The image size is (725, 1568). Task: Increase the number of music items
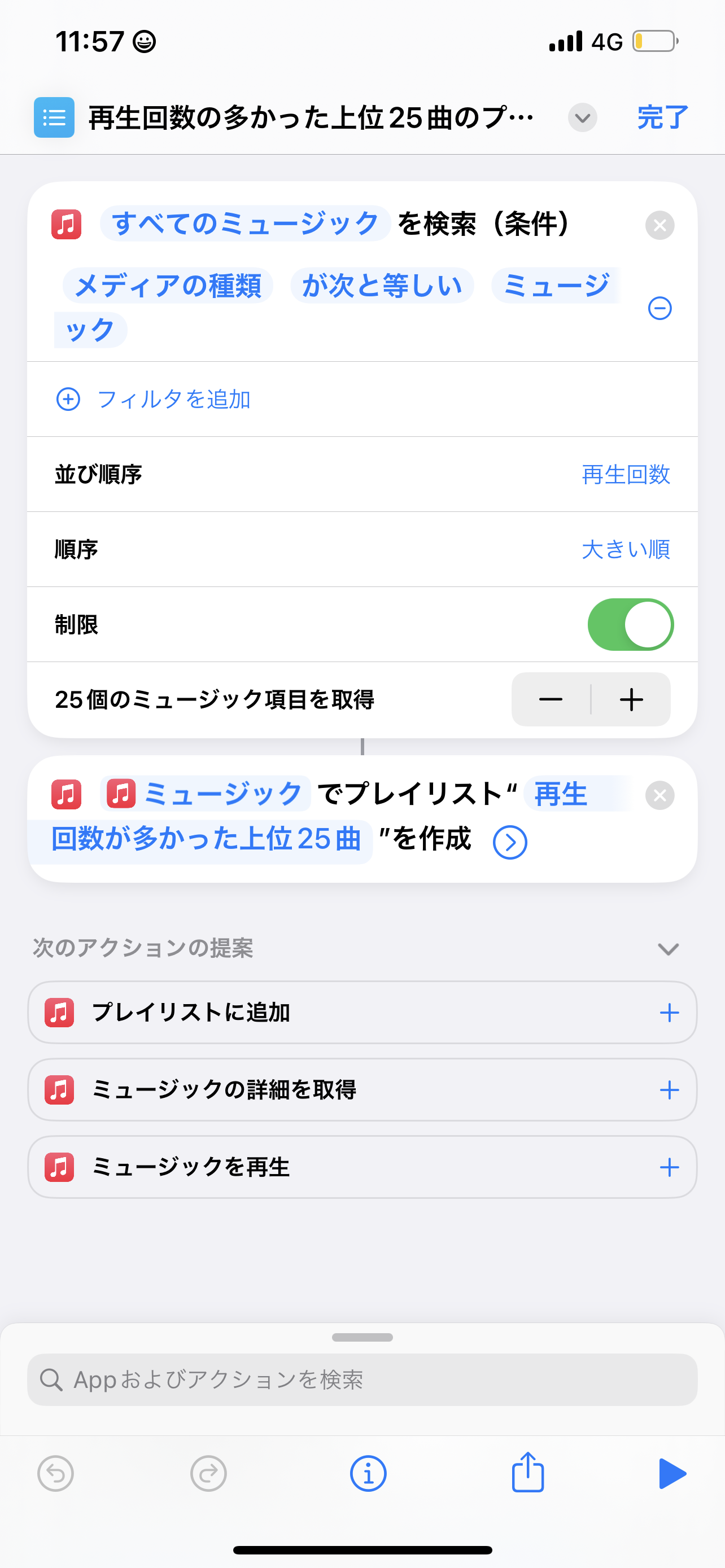point(631,699)
